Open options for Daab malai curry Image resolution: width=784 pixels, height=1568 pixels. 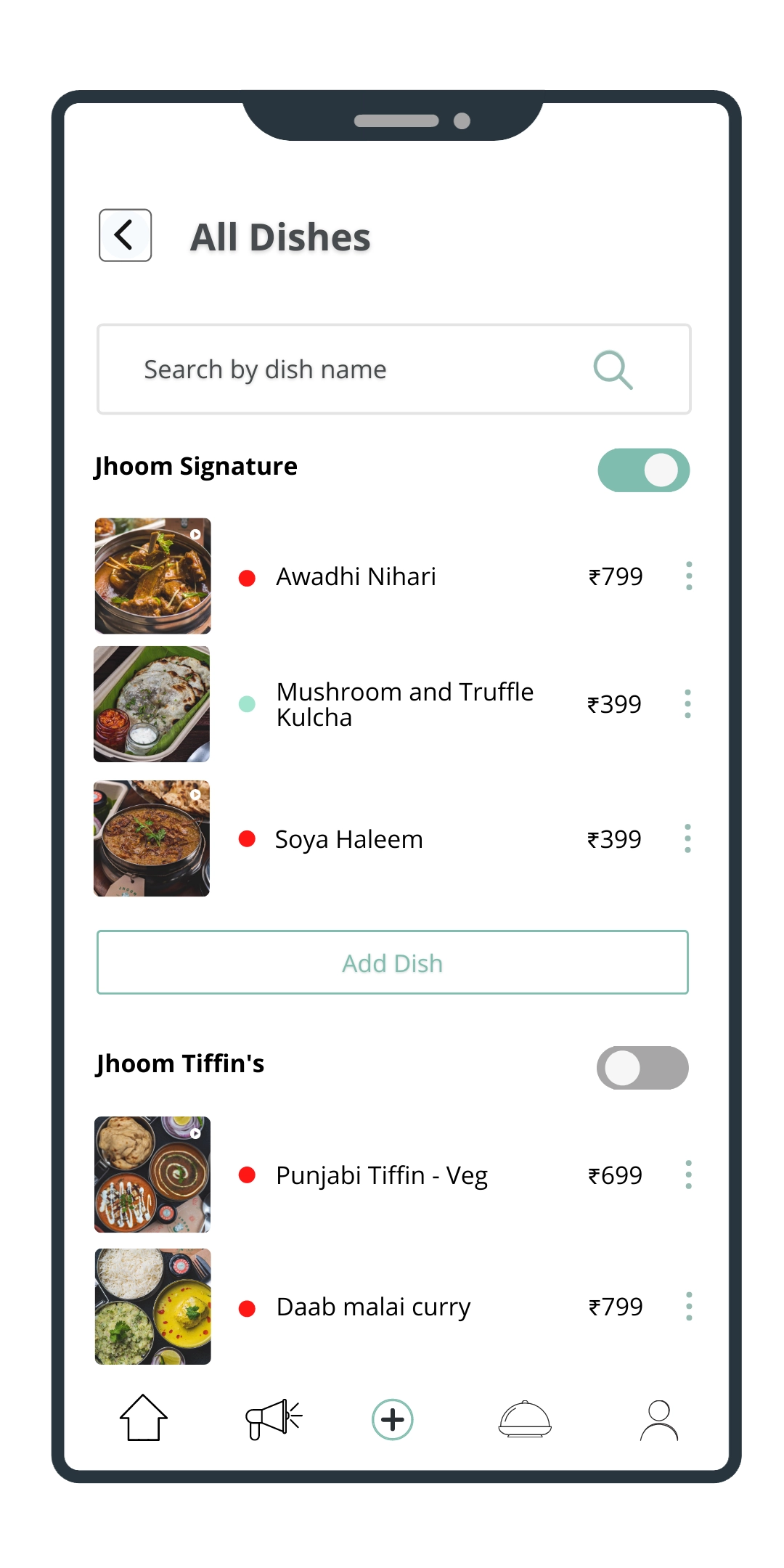tap(688, 1307)
